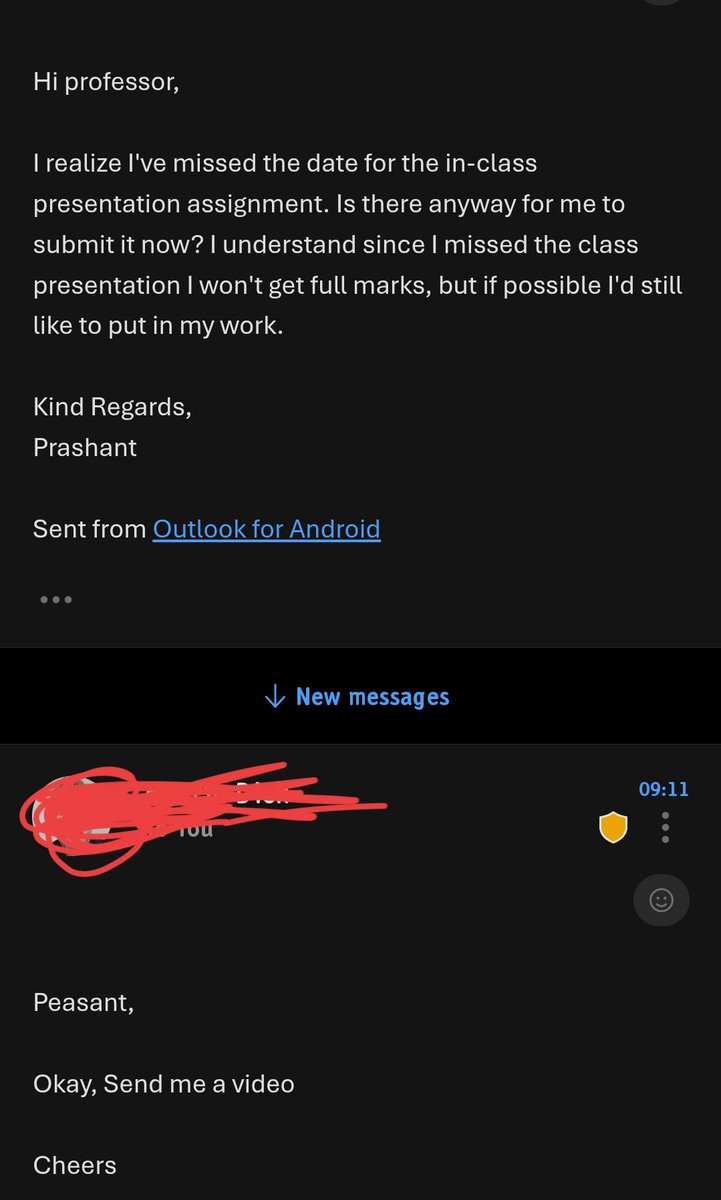This screenshot has height=1200, width=721.
Task: Jump to New messages
Action: pos(357,697)
